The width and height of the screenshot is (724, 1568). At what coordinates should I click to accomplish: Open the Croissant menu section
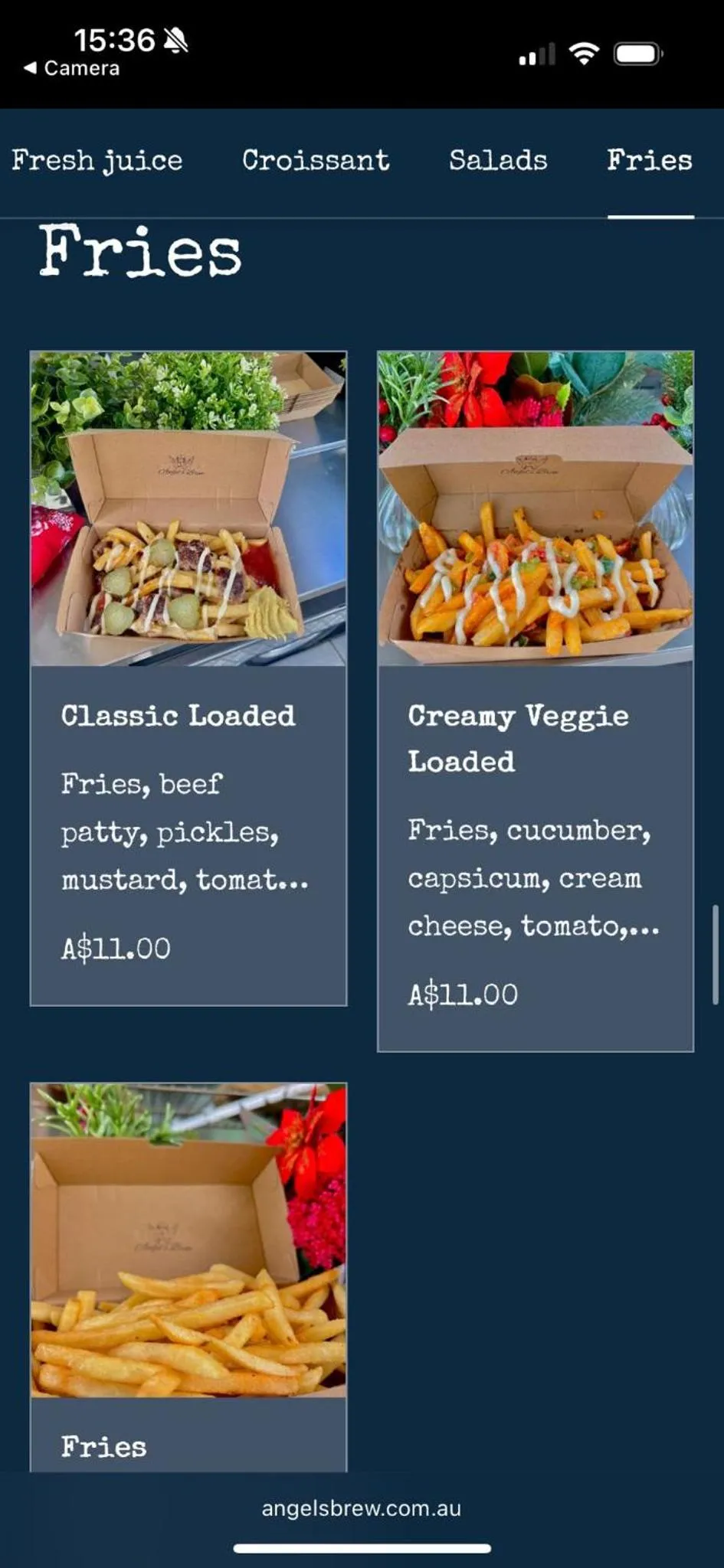tap(316, 161)
